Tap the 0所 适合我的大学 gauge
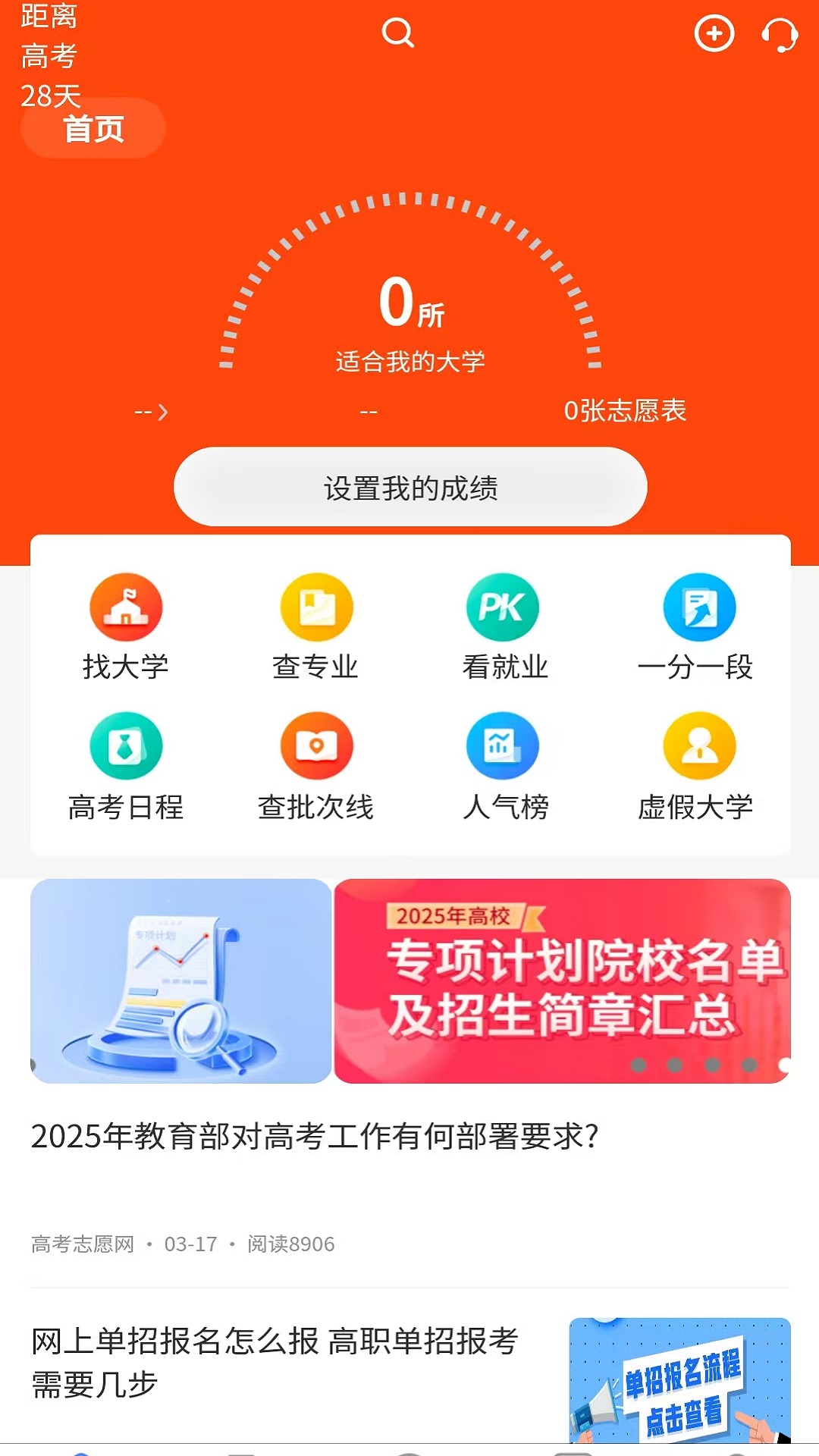819x1456 pixels. 410,318
